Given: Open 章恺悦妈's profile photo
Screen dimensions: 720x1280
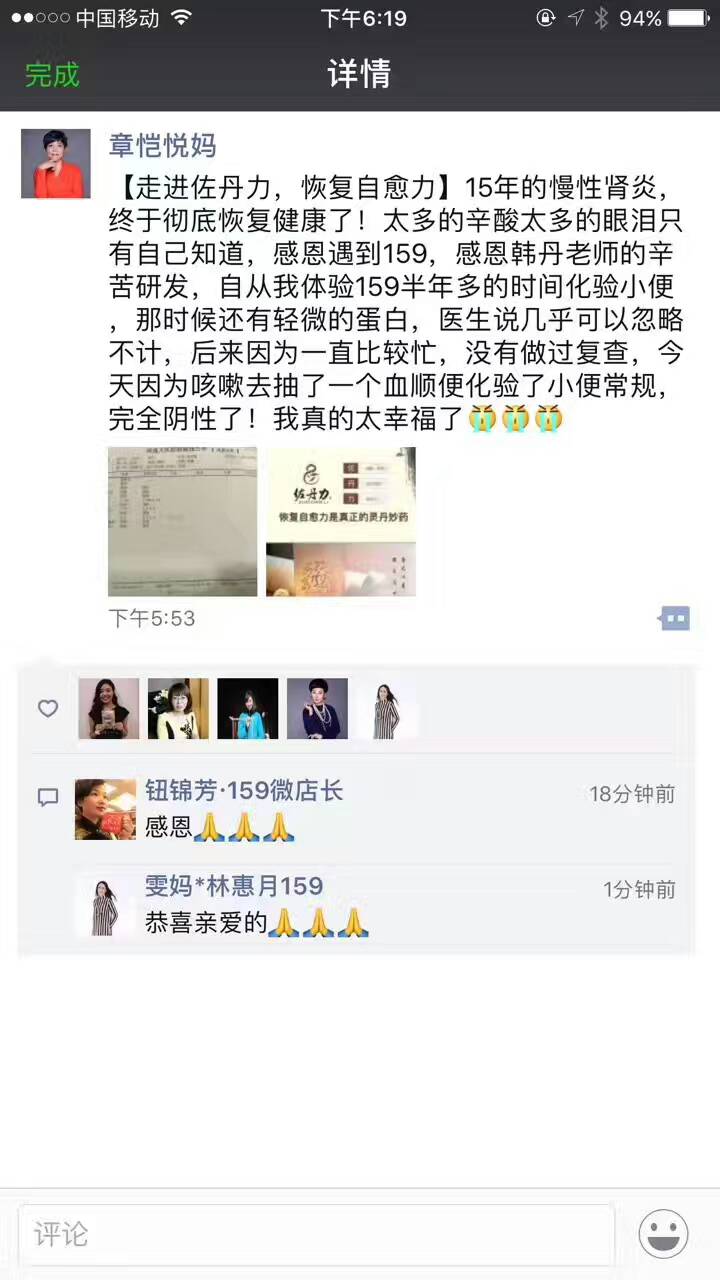Looking at the screenshot, I should point(55,164).
